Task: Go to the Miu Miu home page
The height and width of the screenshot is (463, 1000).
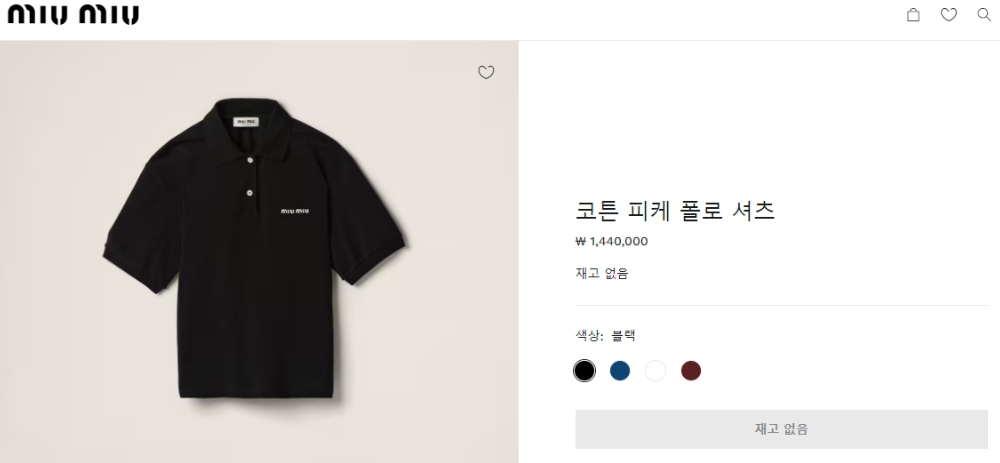Action: pyautogui.click(x=73, y=15)
